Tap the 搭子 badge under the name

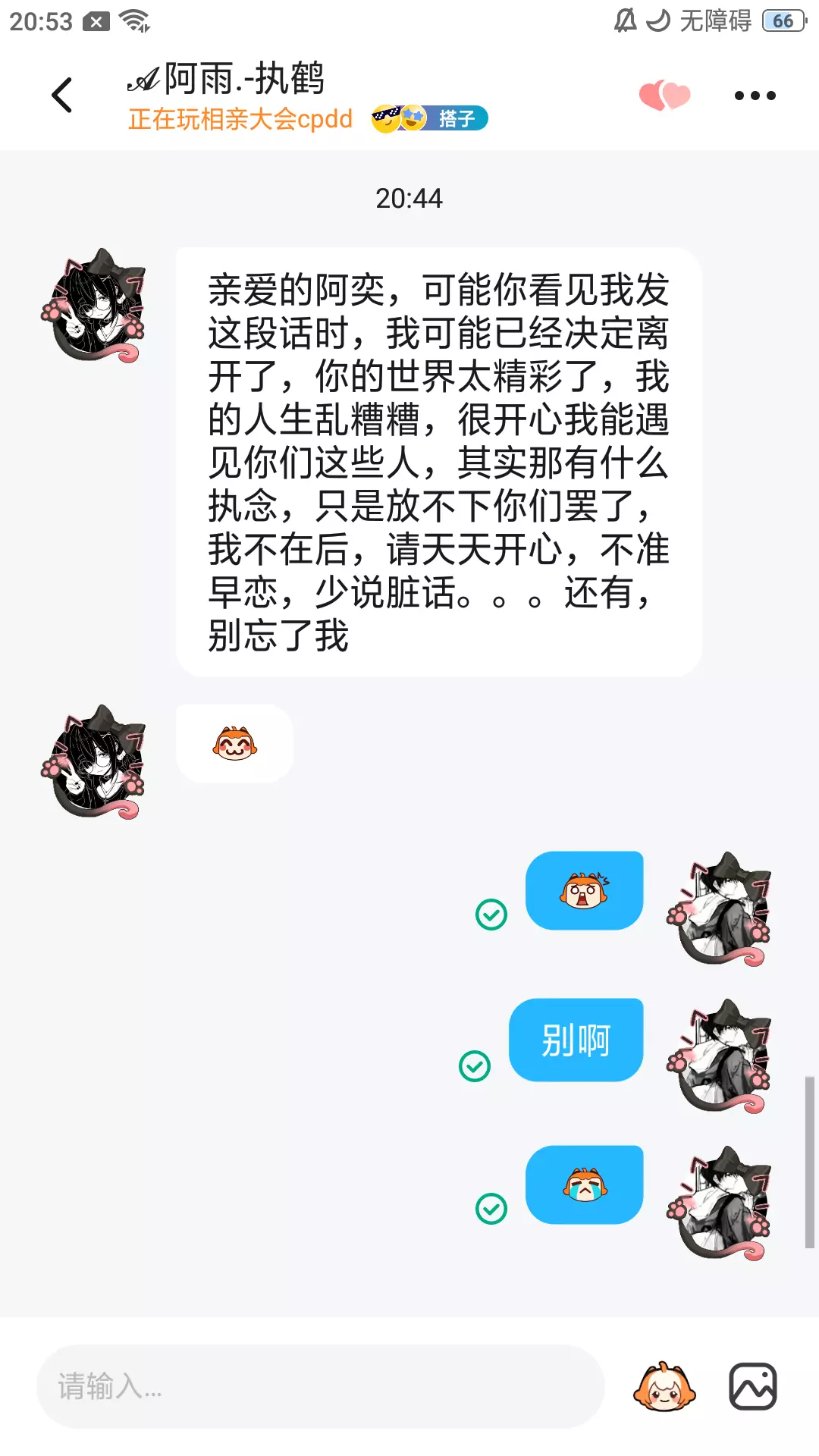[429, 118]
